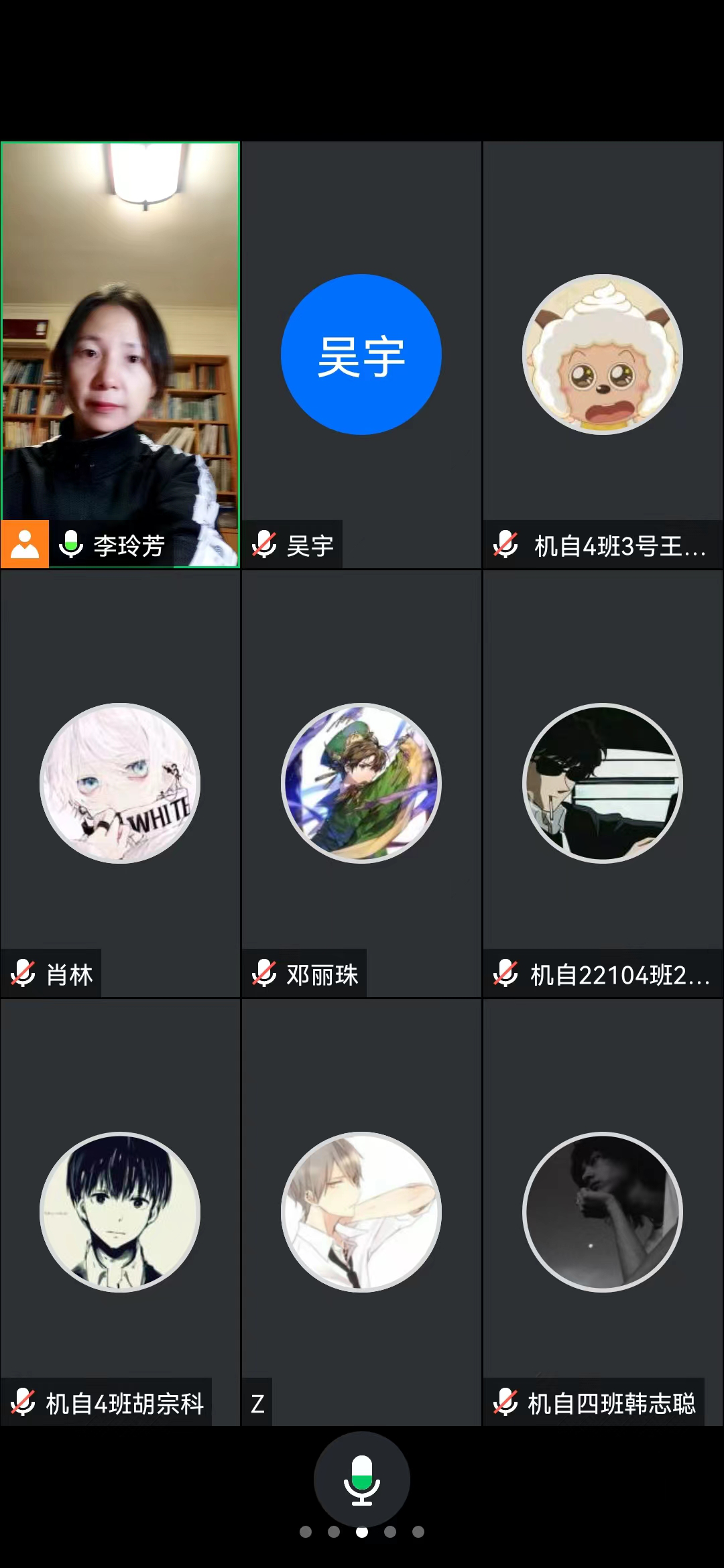Viewport: 724px width, 1568px height.
Task: Open 李玲芳's video tile
Action: (121, 355)
